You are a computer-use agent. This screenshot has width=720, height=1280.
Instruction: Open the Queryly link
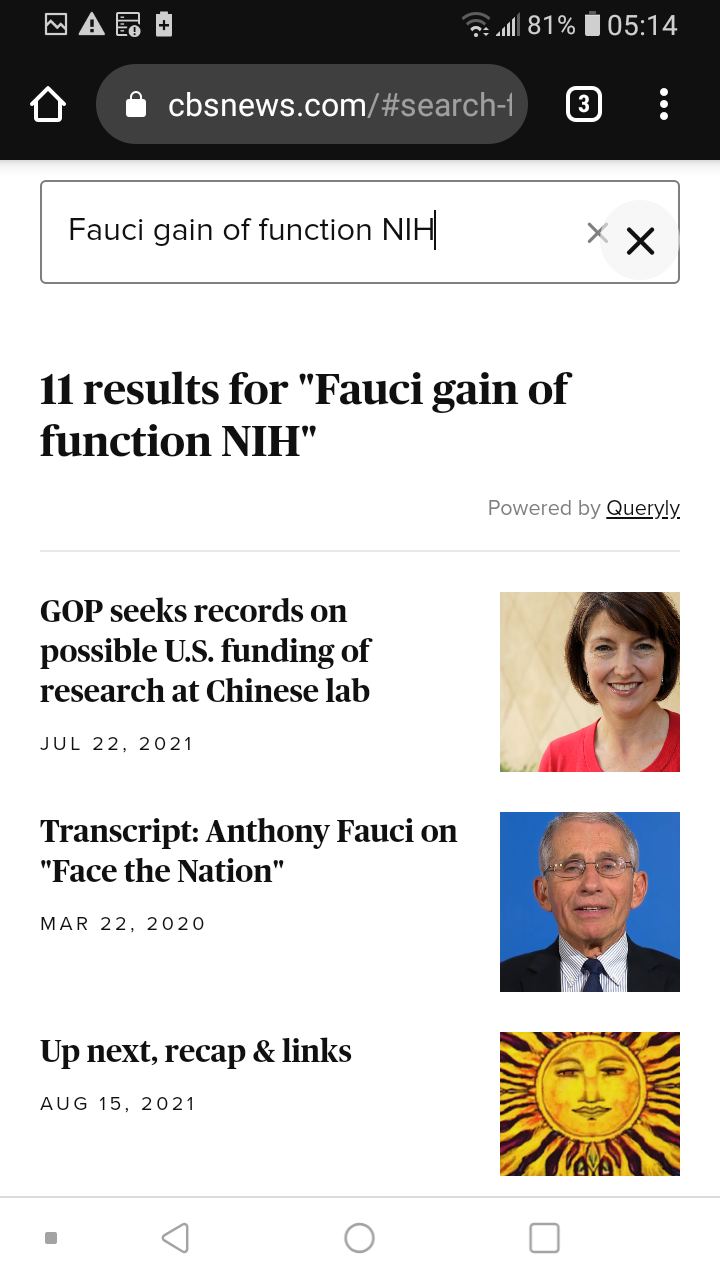(x=643, y=508)
